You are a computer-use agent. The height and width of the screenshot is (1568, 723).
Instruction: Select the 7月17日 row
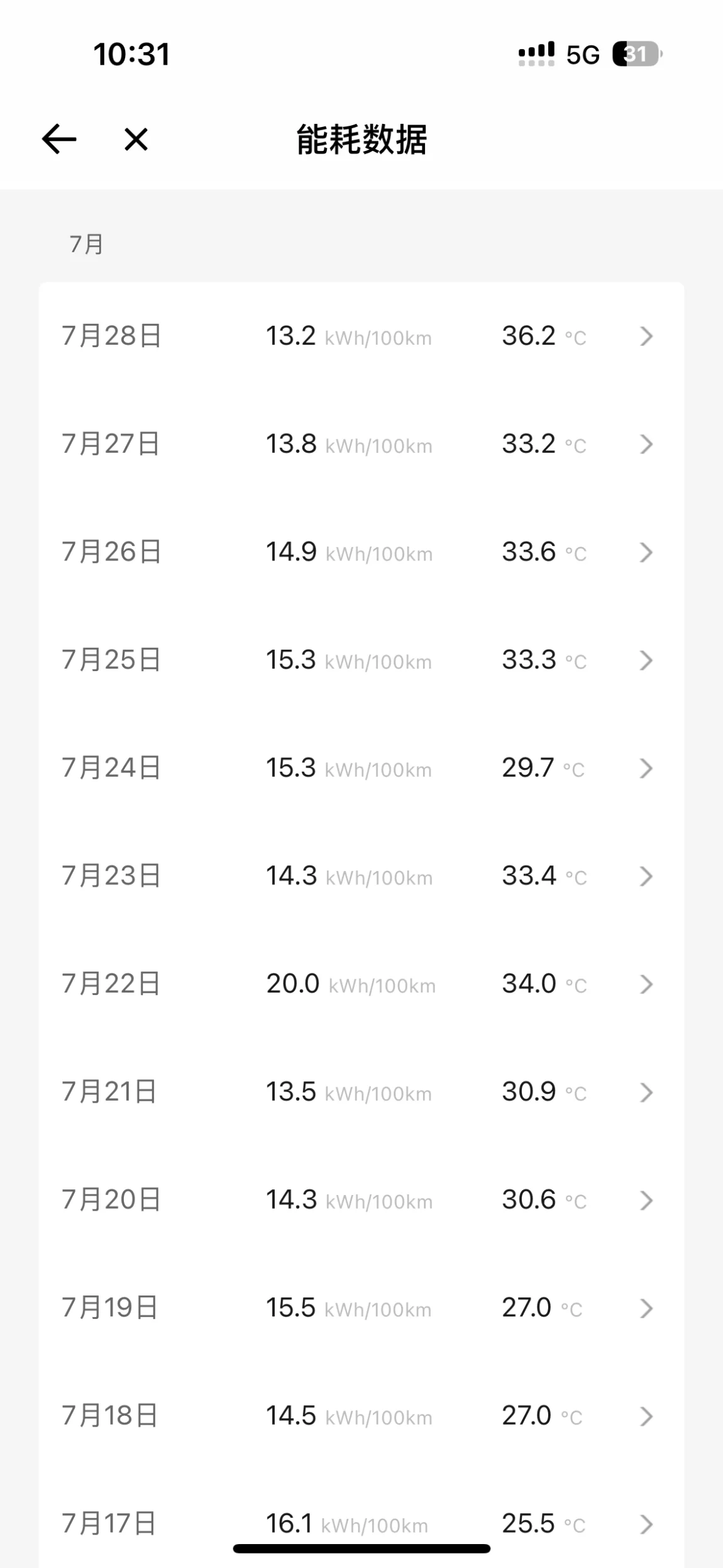tap(361, 1519)
